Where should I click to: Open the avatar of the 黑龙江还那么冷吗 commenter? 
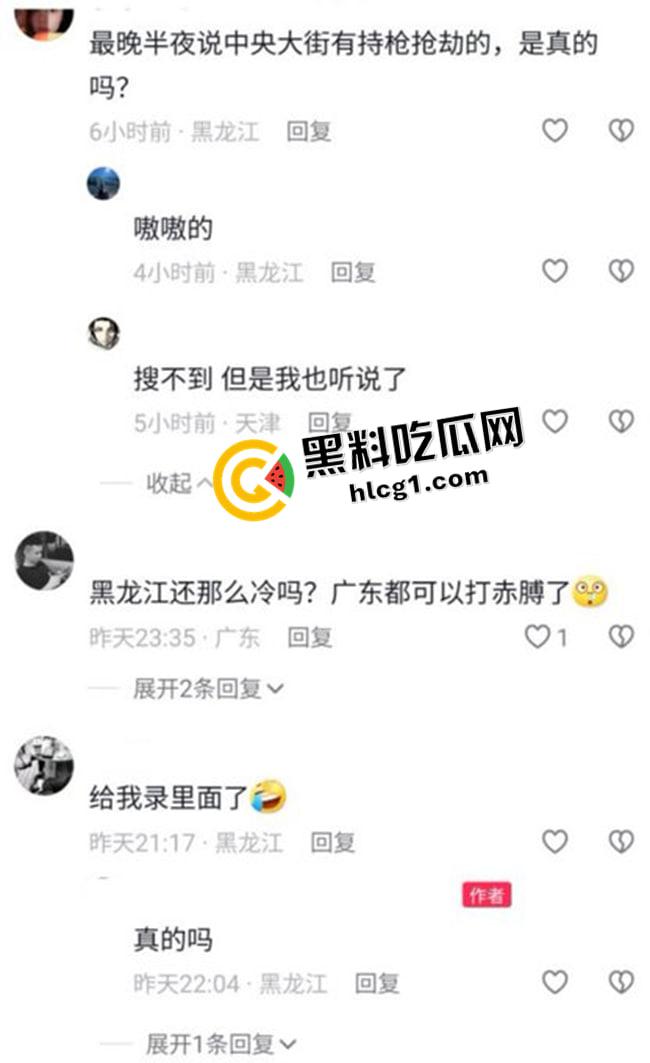(x=44, y=560)
